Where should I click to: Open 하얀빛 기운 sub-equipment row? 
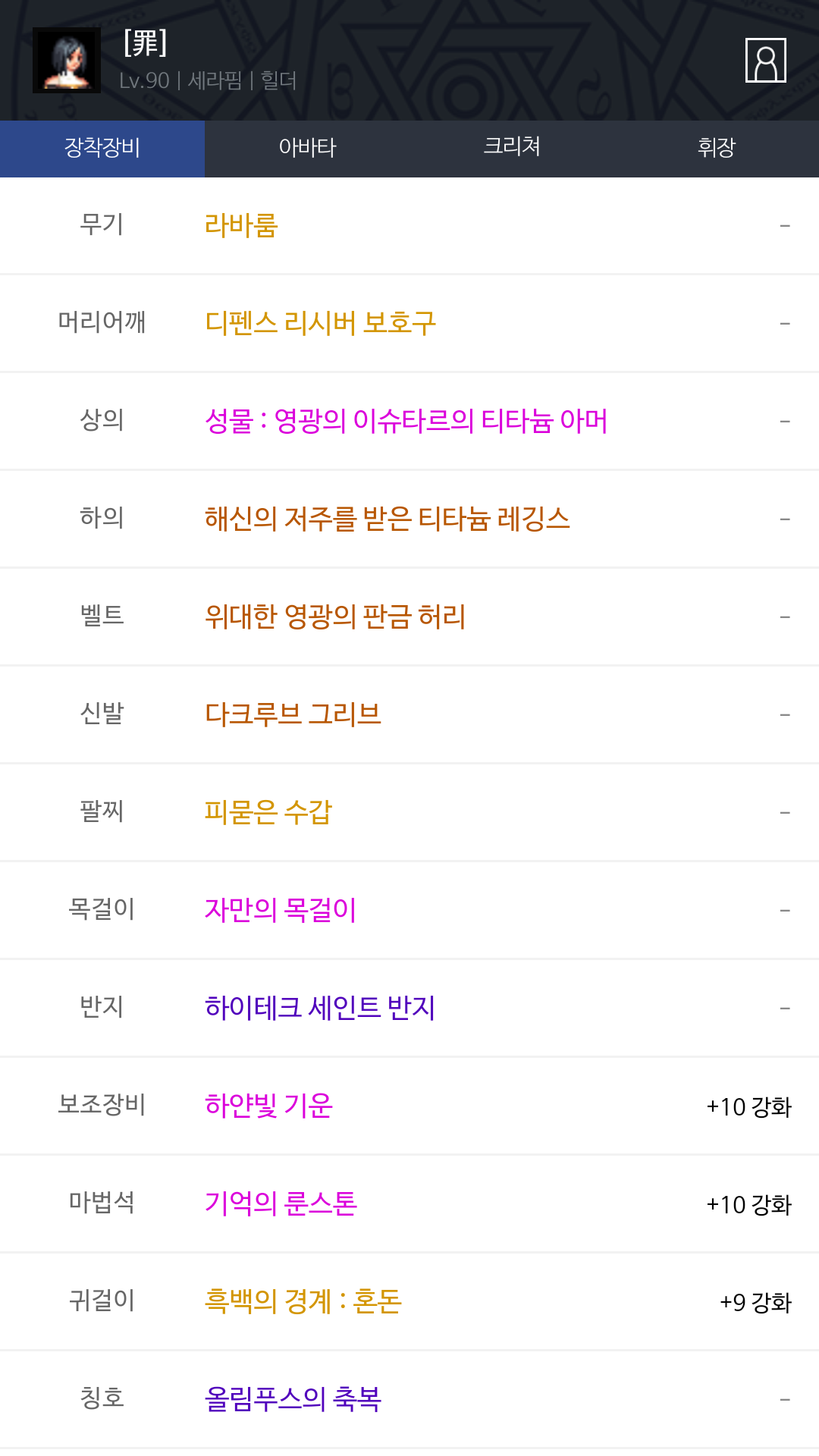pyautogui.click(x=409, y=1106)
